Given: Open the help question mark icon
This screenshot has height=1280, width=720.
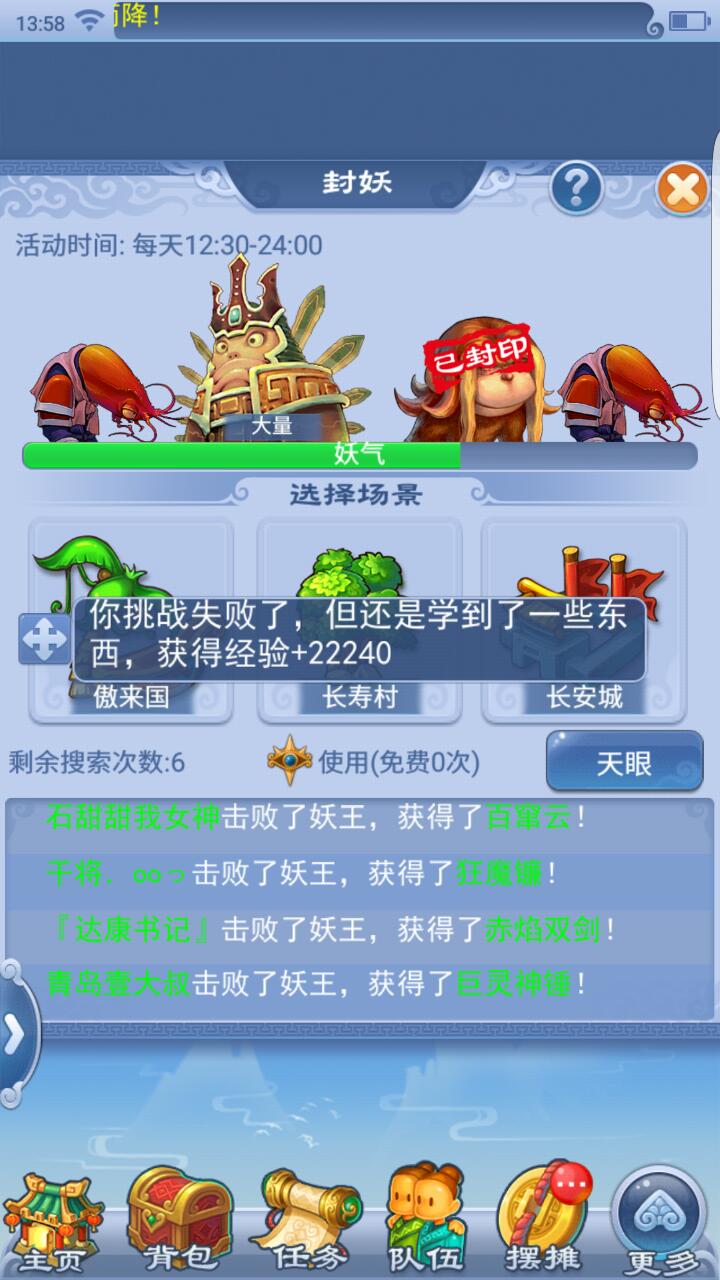Looking at the screenshot, I should click(x=576, y=187).
